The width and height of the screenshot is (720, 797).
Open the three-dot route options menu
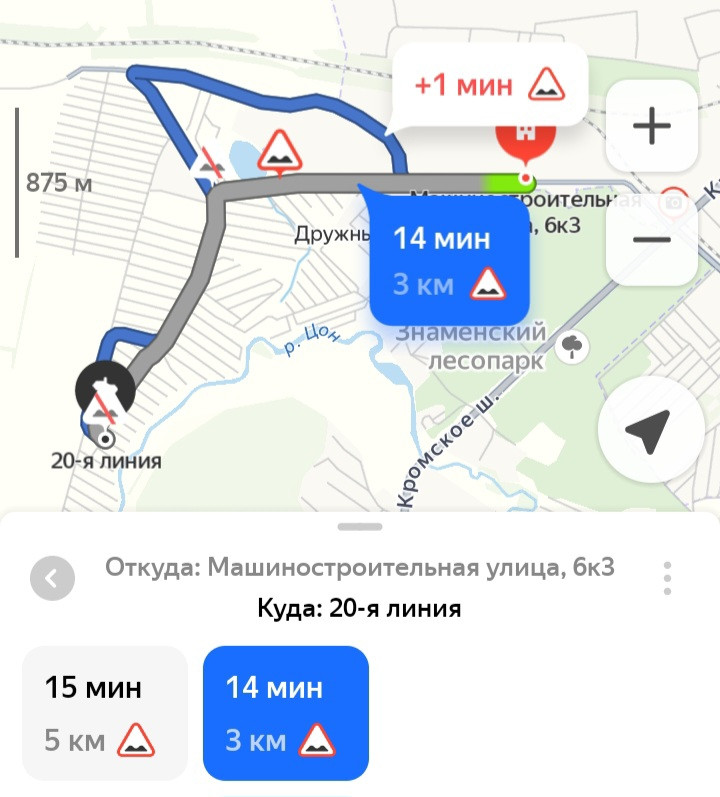click(667, 578)
